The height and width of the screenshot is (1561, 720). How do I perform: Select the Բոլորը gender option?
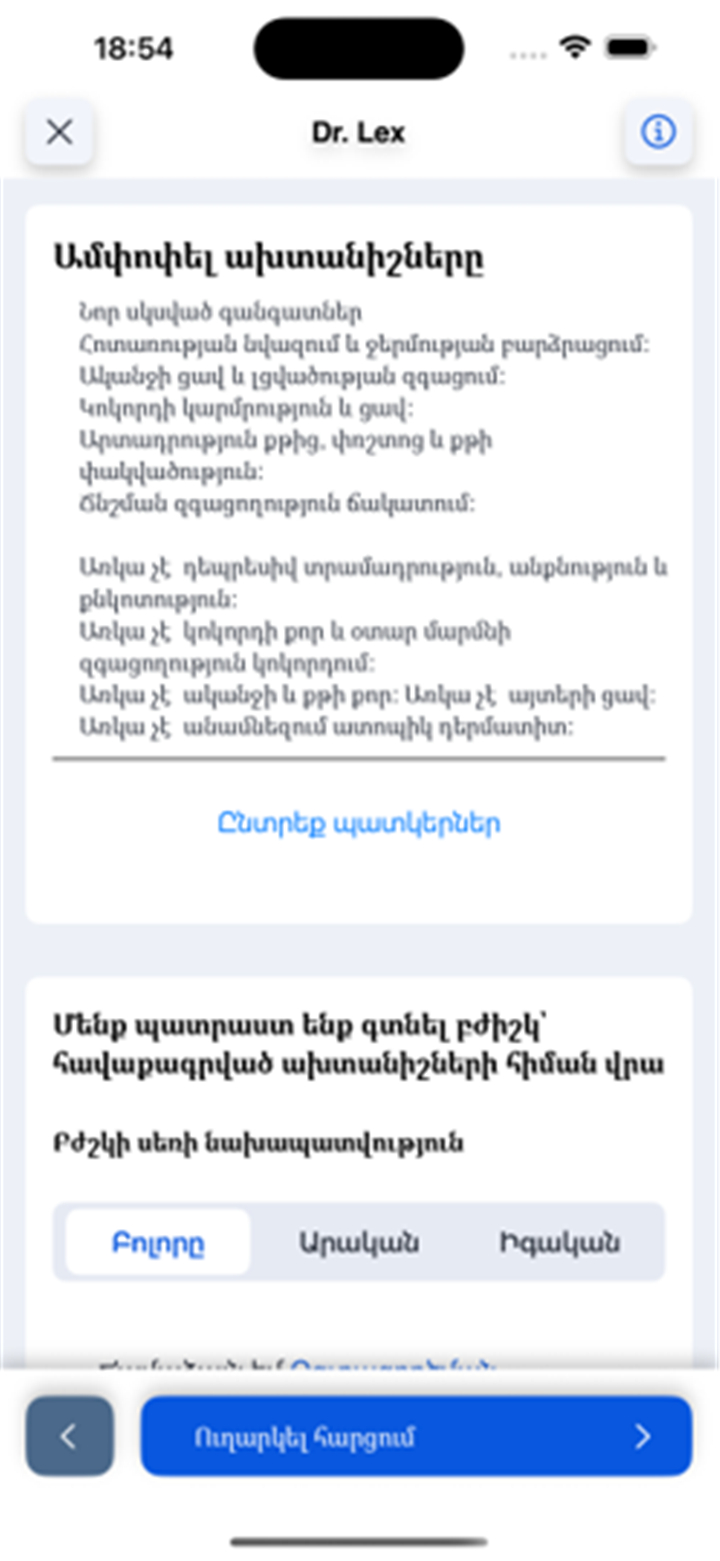point(158,1243)
